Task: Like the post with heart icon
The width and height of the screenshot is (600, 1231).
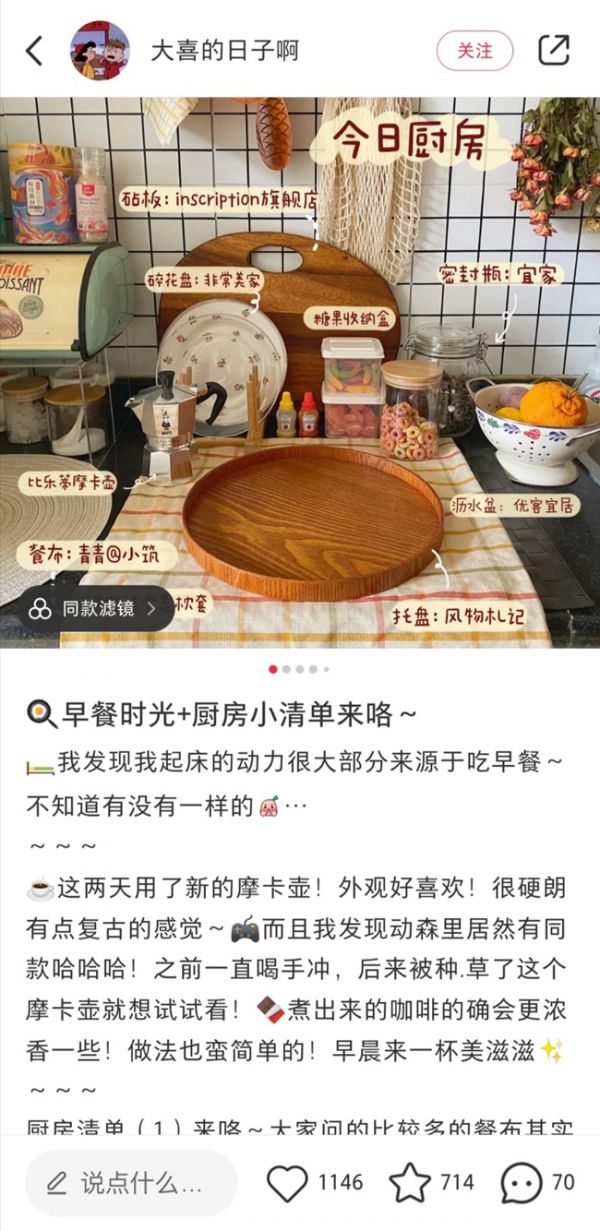Action: [x=288, y=1183]
